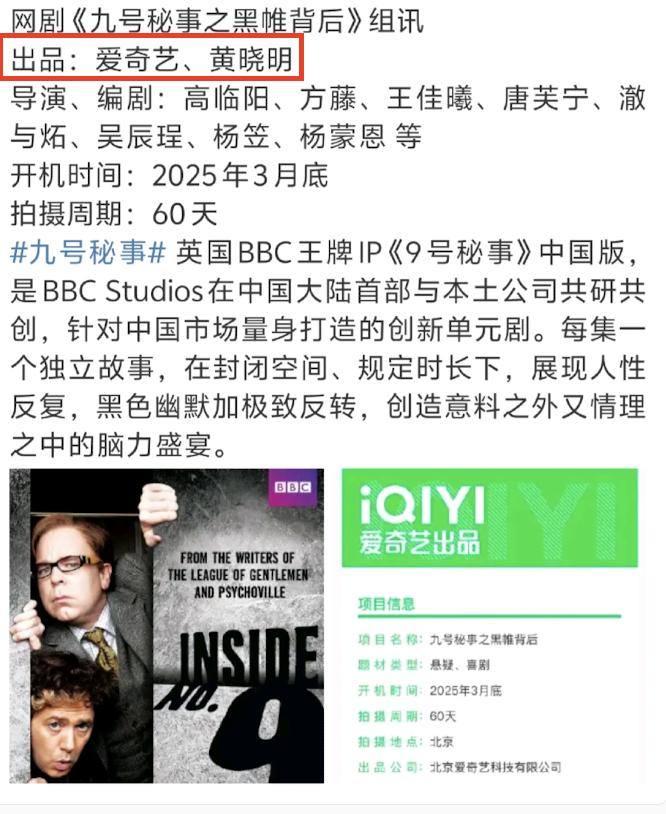Image resolution: width=666 pixels, height=814 pixels.
Task: Open the #九号秘事# hashtag link
Action: tap(87, 252)
